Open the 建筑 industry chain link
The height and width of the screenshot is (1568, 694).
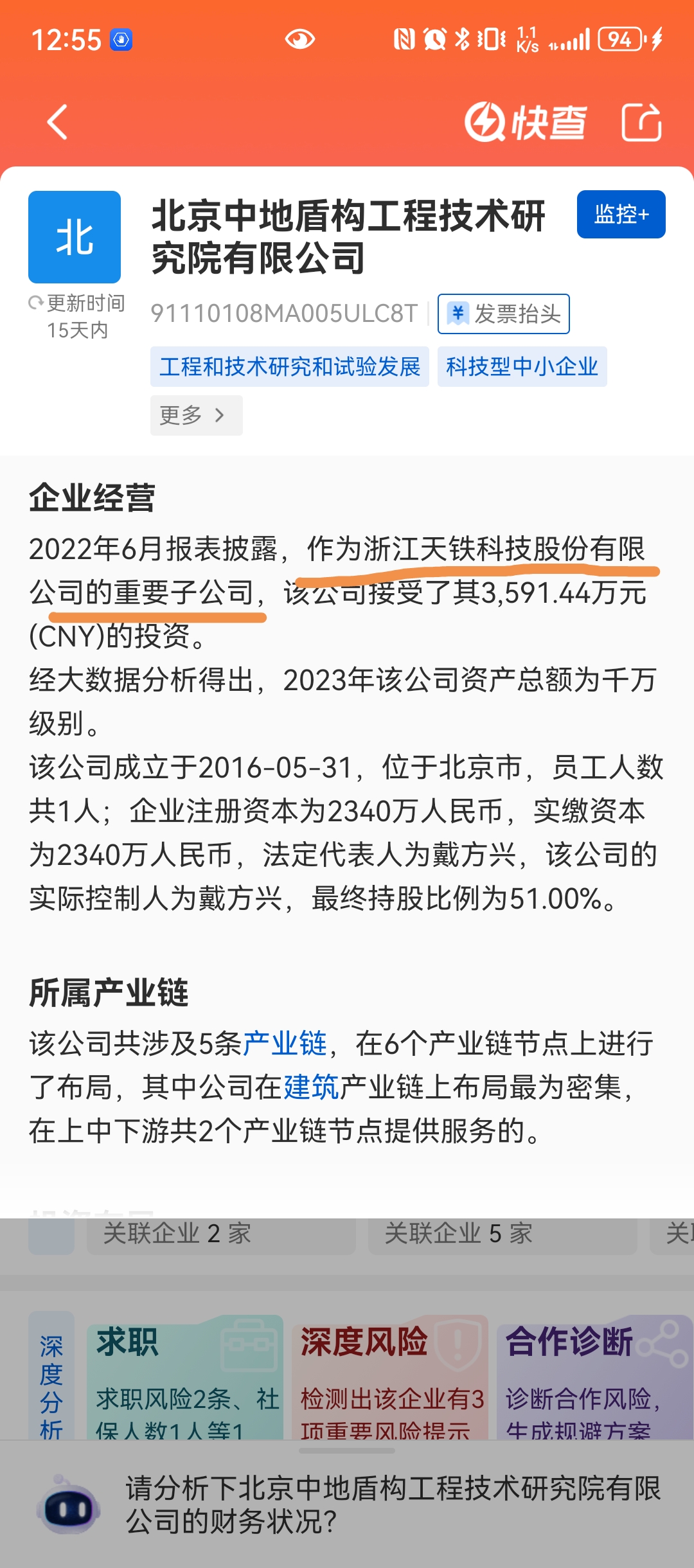coord(311,1087)
